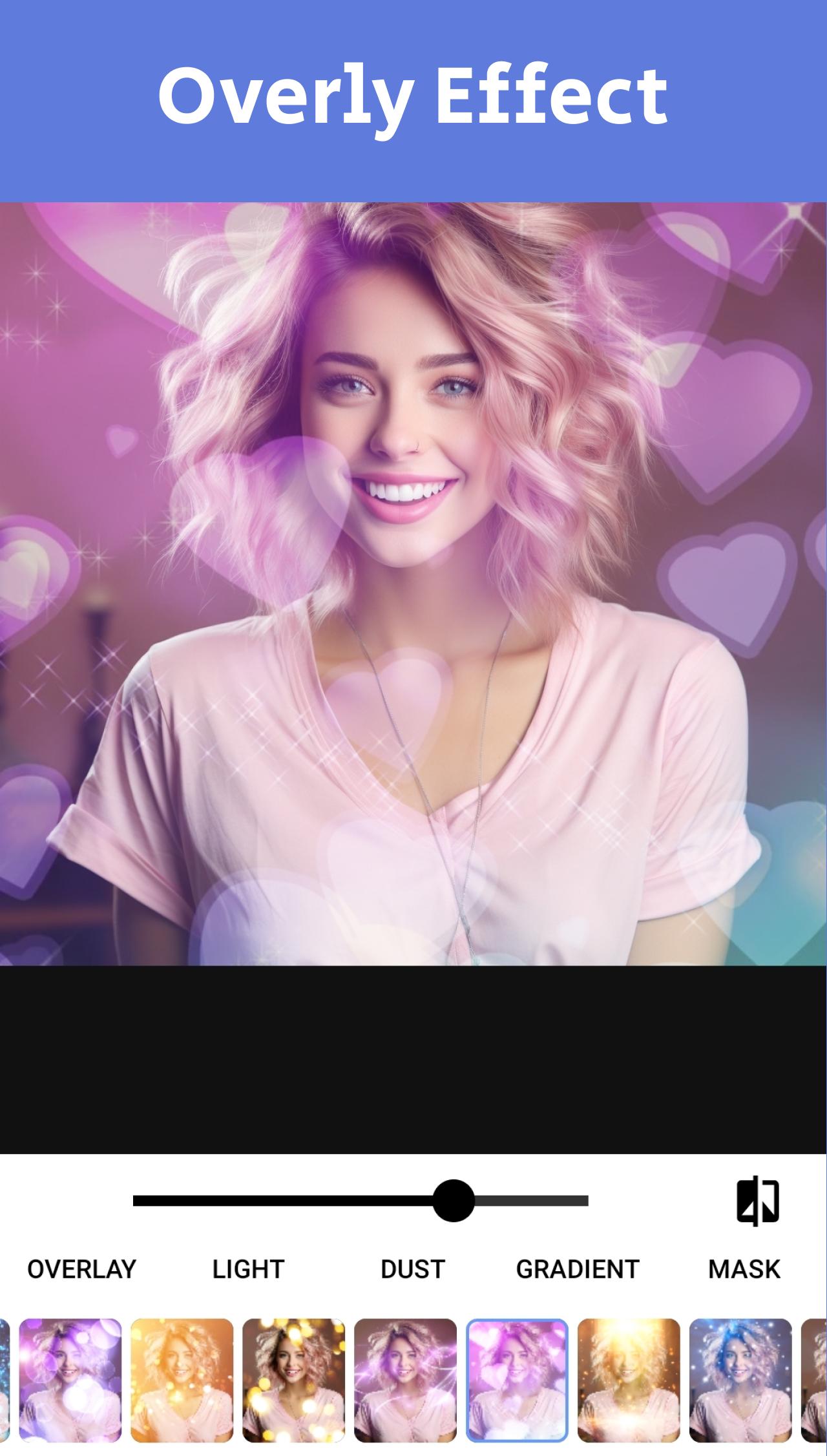Open the DUST effects tab

[x=413, y=1269]
